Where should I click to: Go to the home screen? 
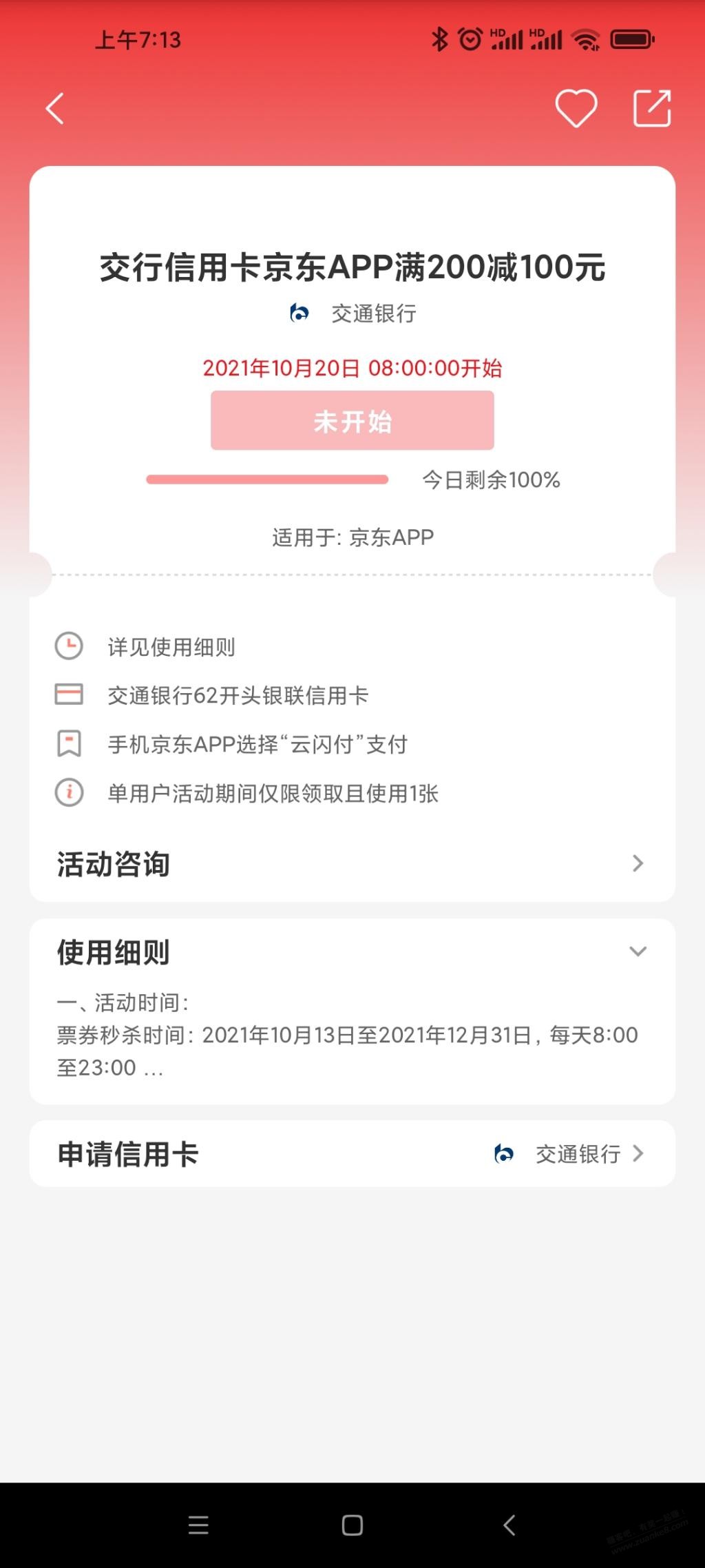[352, 1525]
